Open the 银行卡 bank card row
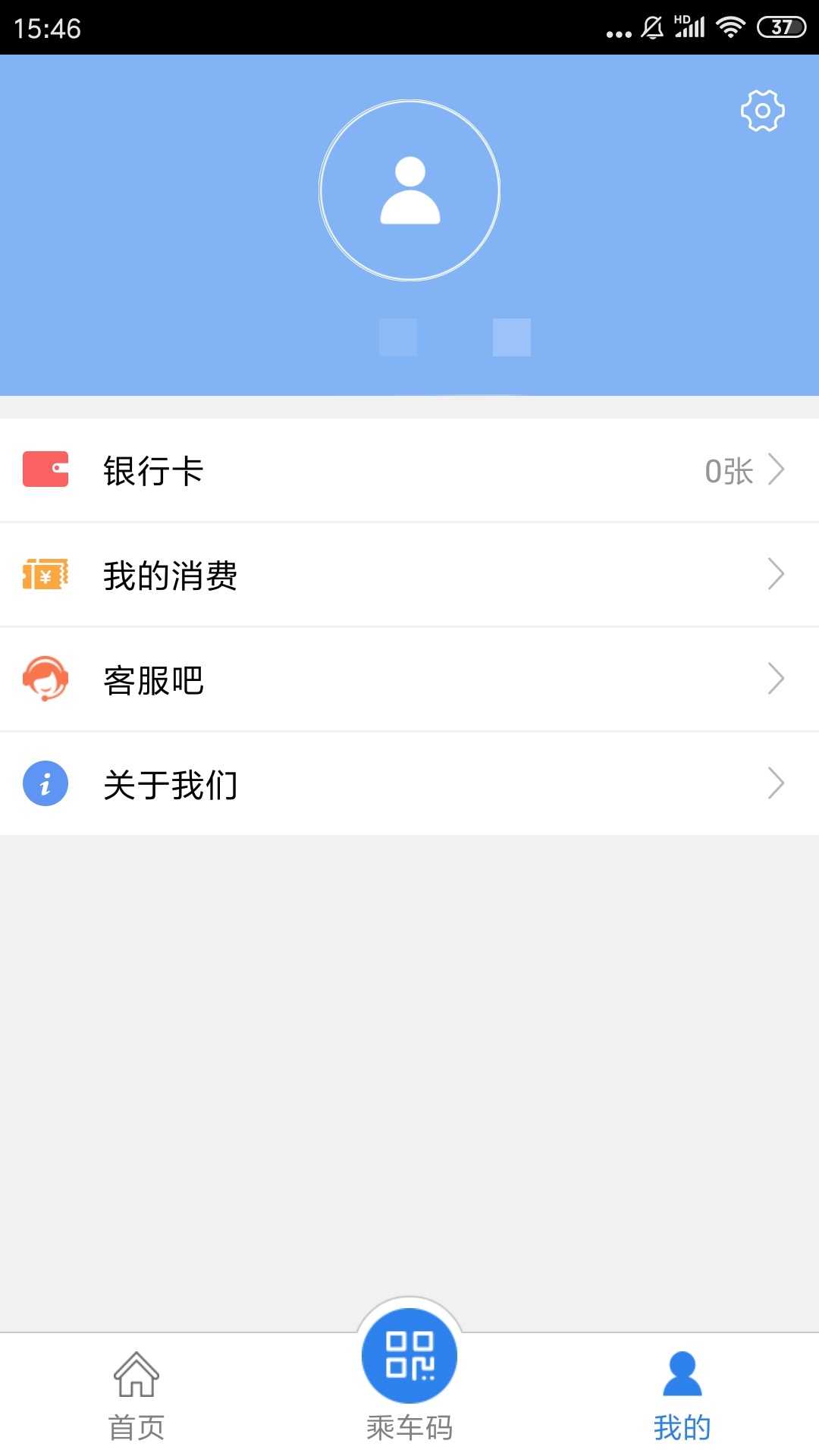This screenshot has width=819, height=1456. (x=409, y=470)
